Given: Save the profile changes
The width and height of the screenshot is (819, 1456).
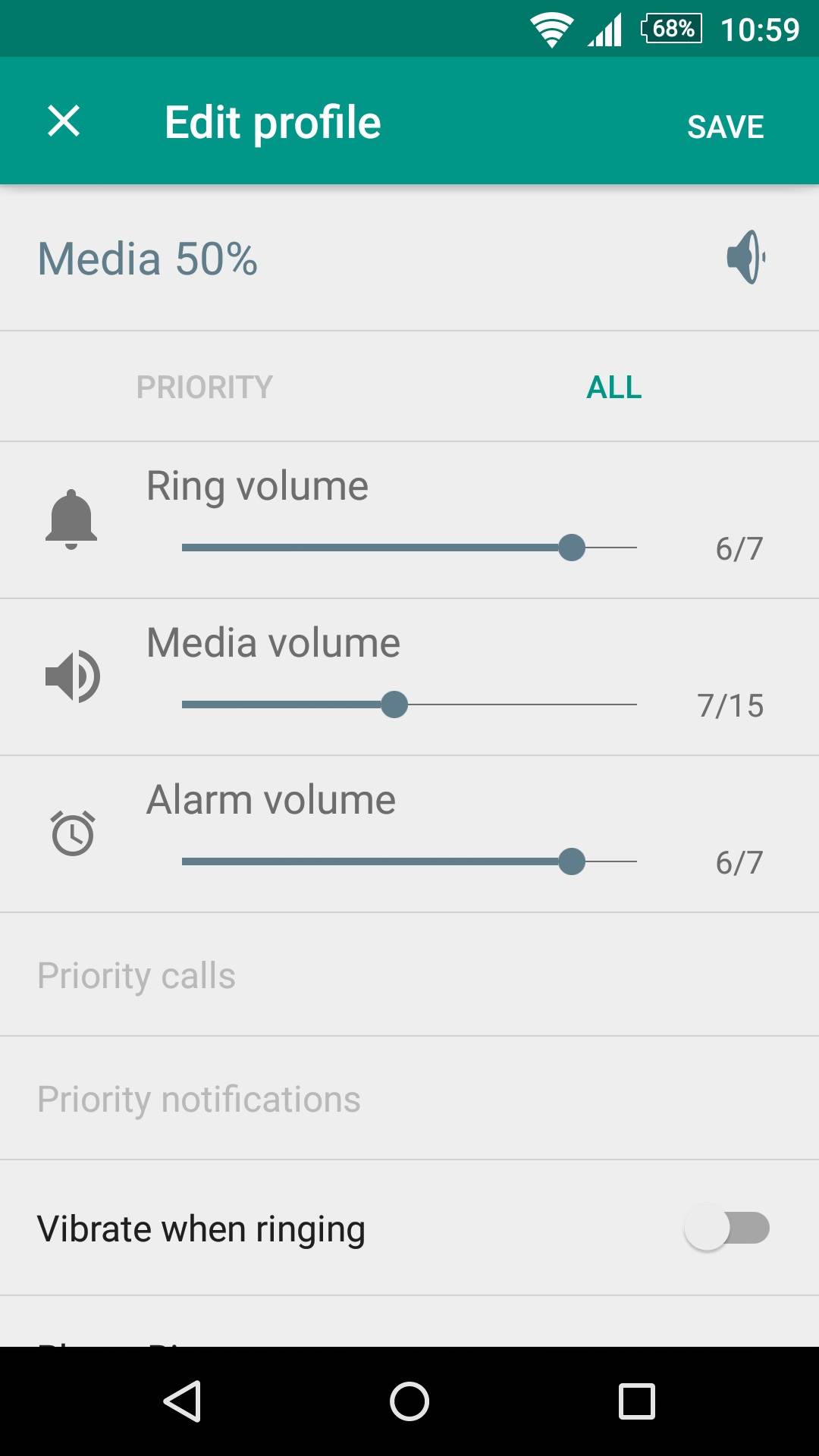Looking at the screenshot, I should click(x=725, y=127).
